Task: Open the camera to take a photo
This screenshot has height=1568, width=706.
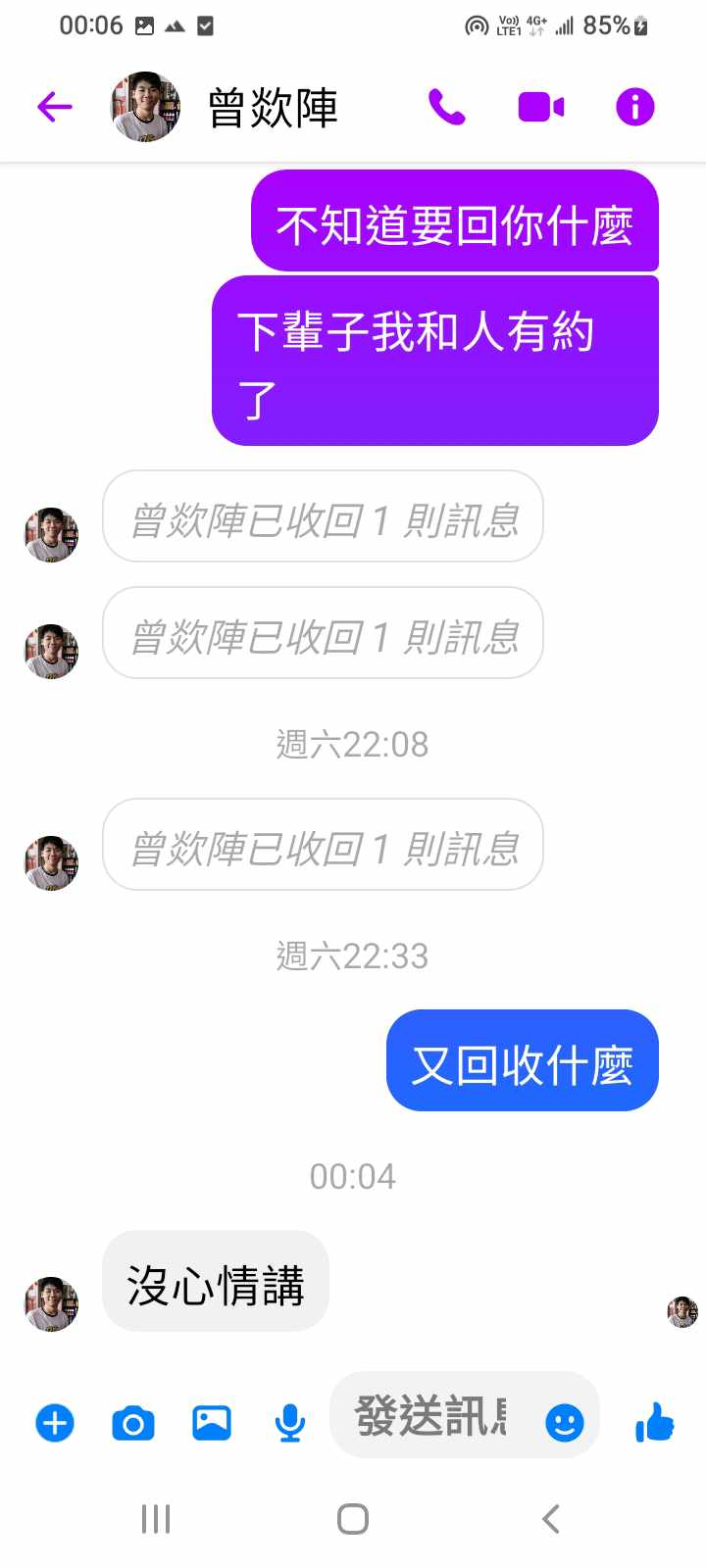Action: [133, 1423]
